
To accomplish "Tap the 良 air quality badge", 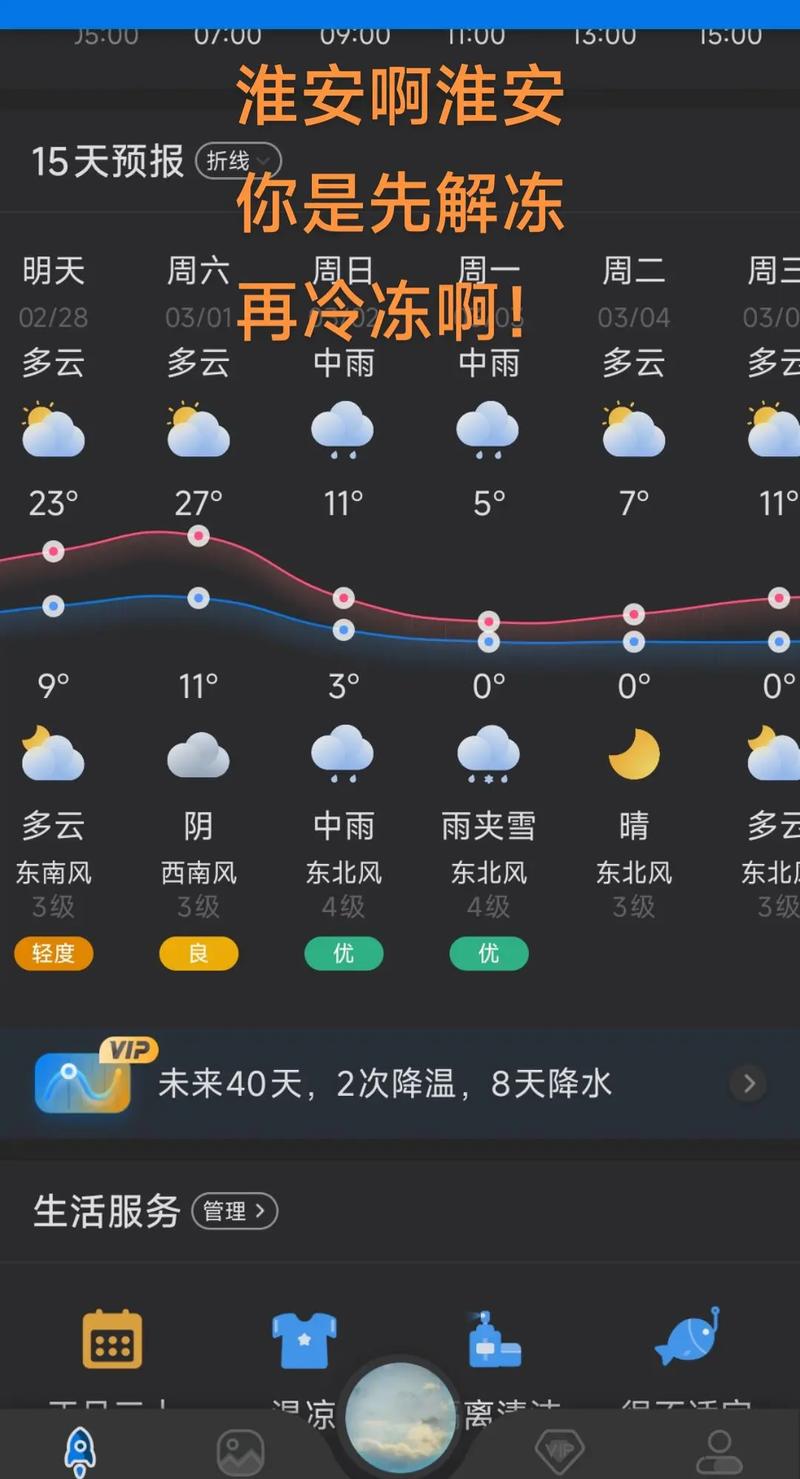I will coord(198,954).
